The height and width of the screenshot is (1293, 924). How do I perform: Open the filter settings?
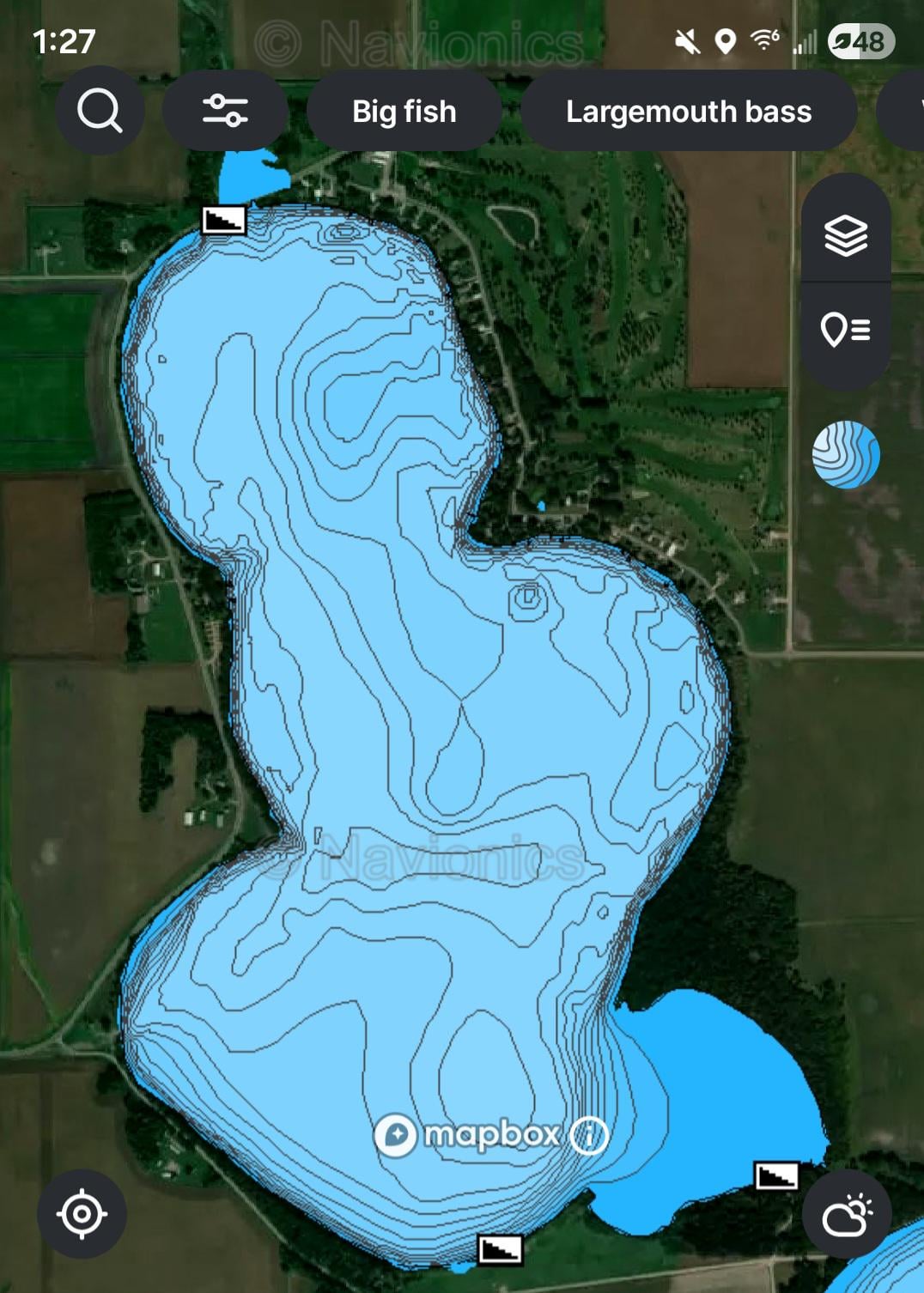coord(225,111)
